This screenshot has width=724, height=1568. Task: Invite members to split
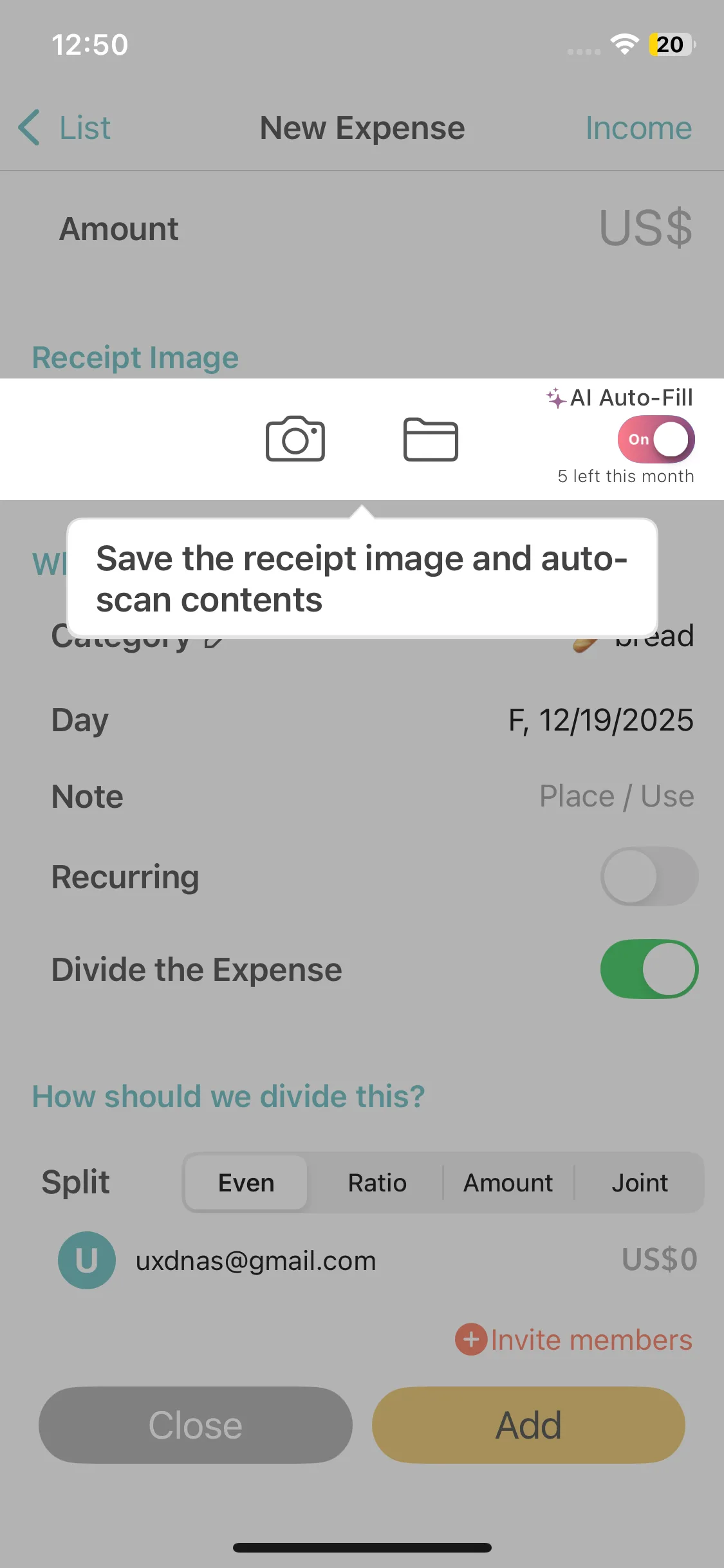pos(574,1339)
